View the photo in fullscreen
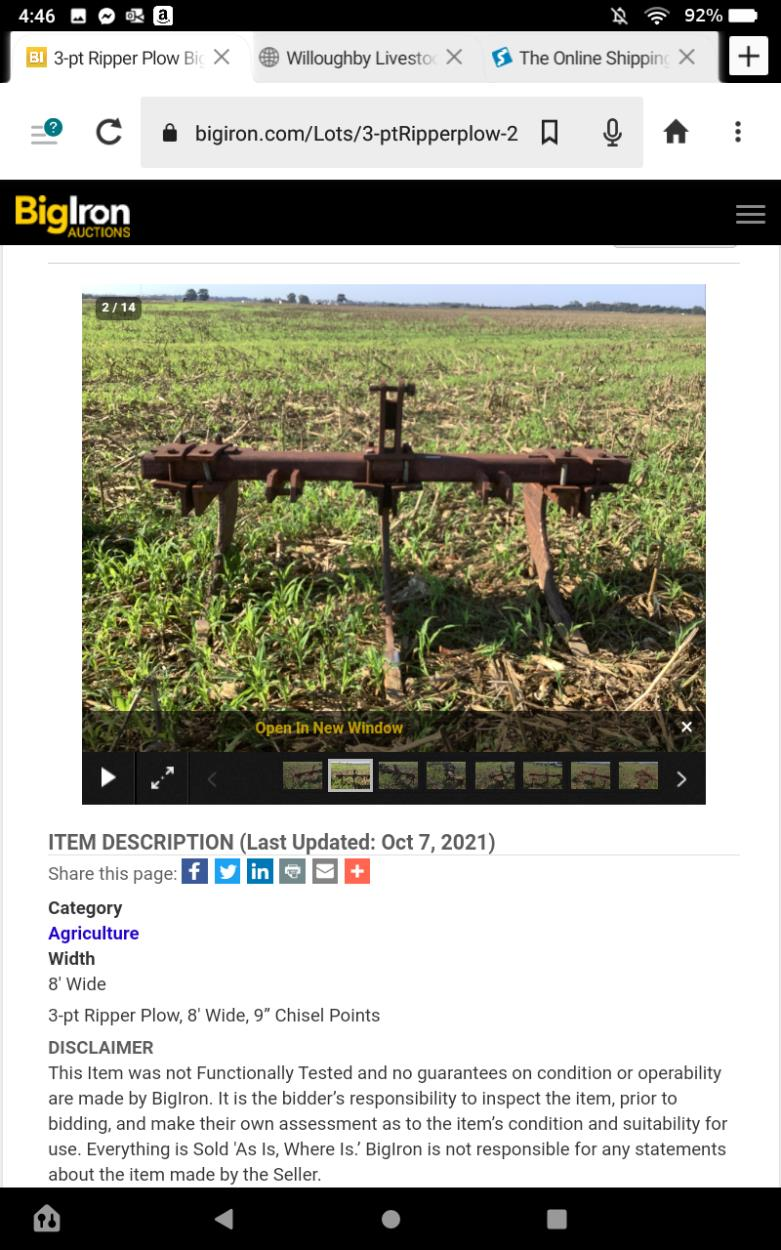The height and width of the screenshot is (1250, 781). coord(162,778)
